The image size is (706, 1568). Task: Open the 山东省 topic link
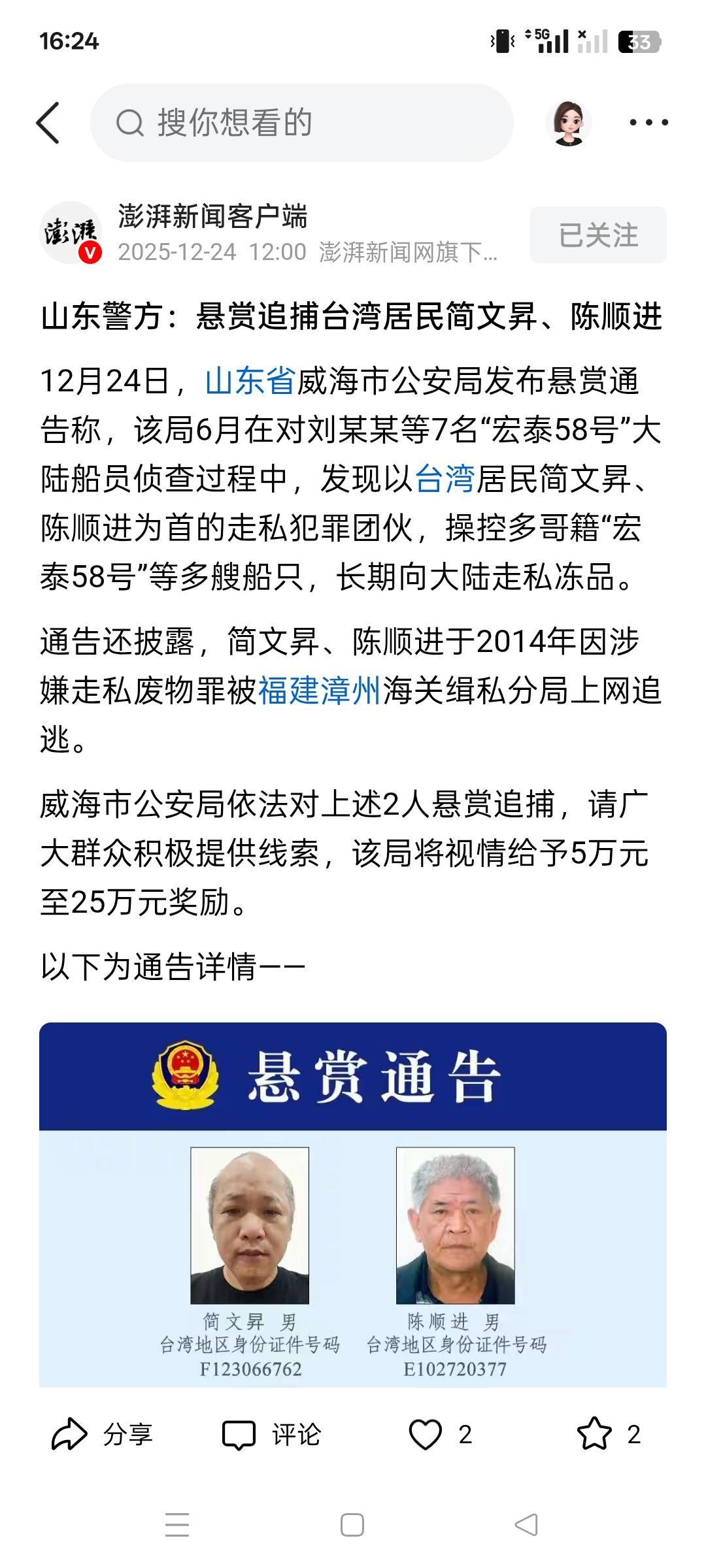tap(245, 385)
